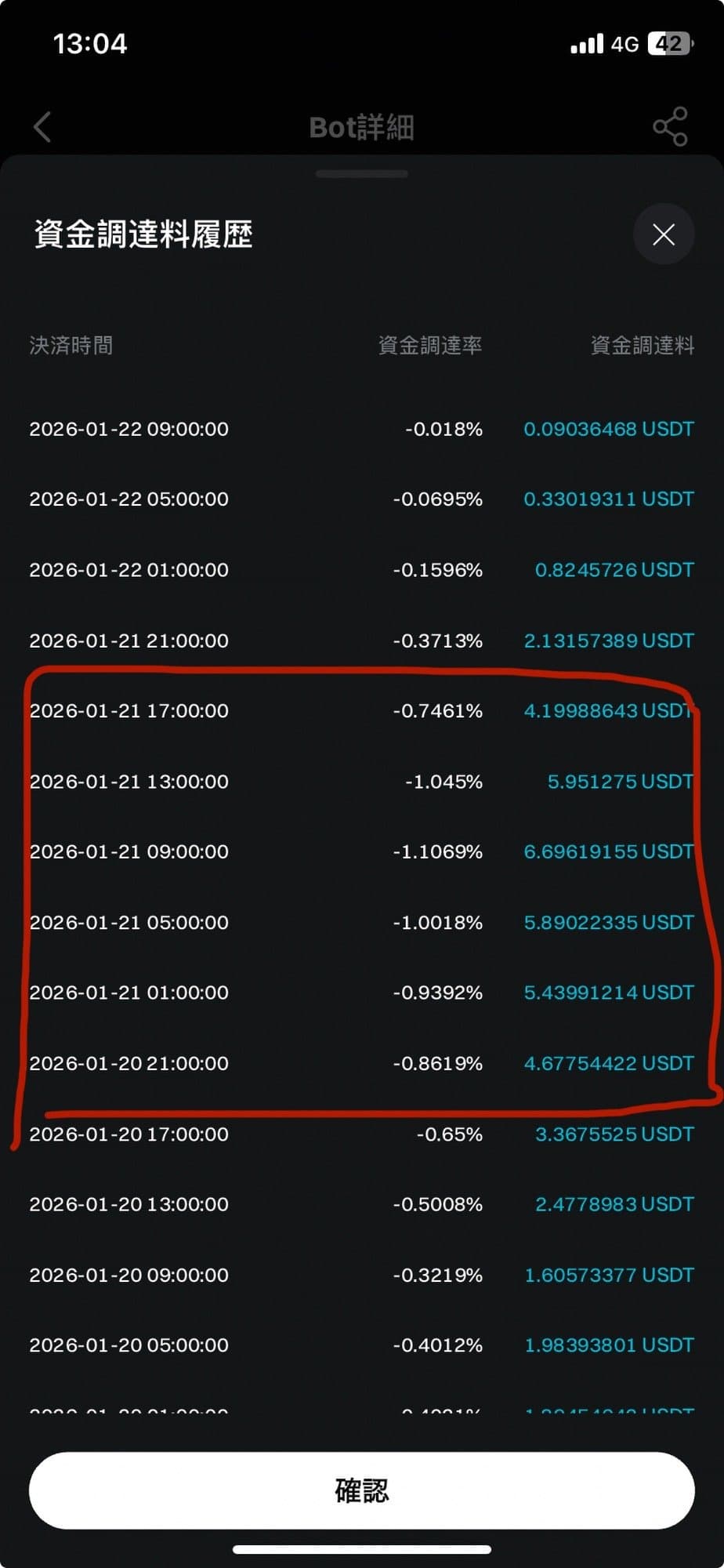The height and width of the screenshot is (1568, 724).
Task: Tap the 確認 button
Action: 361,1490
